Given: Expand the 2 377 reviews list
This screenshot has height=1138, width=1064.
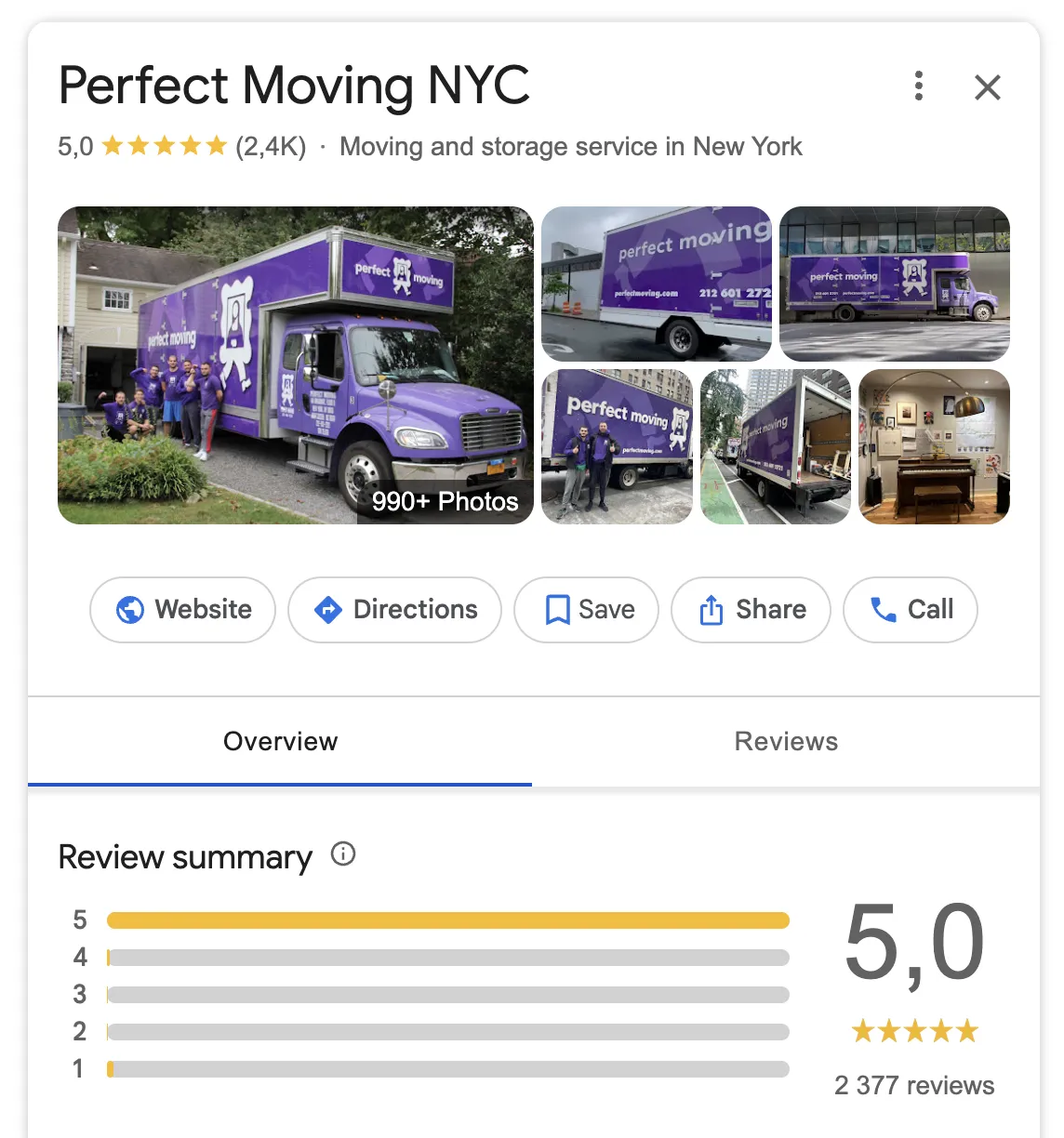Looking at the screenshot, I should (x=913, y=1085).
